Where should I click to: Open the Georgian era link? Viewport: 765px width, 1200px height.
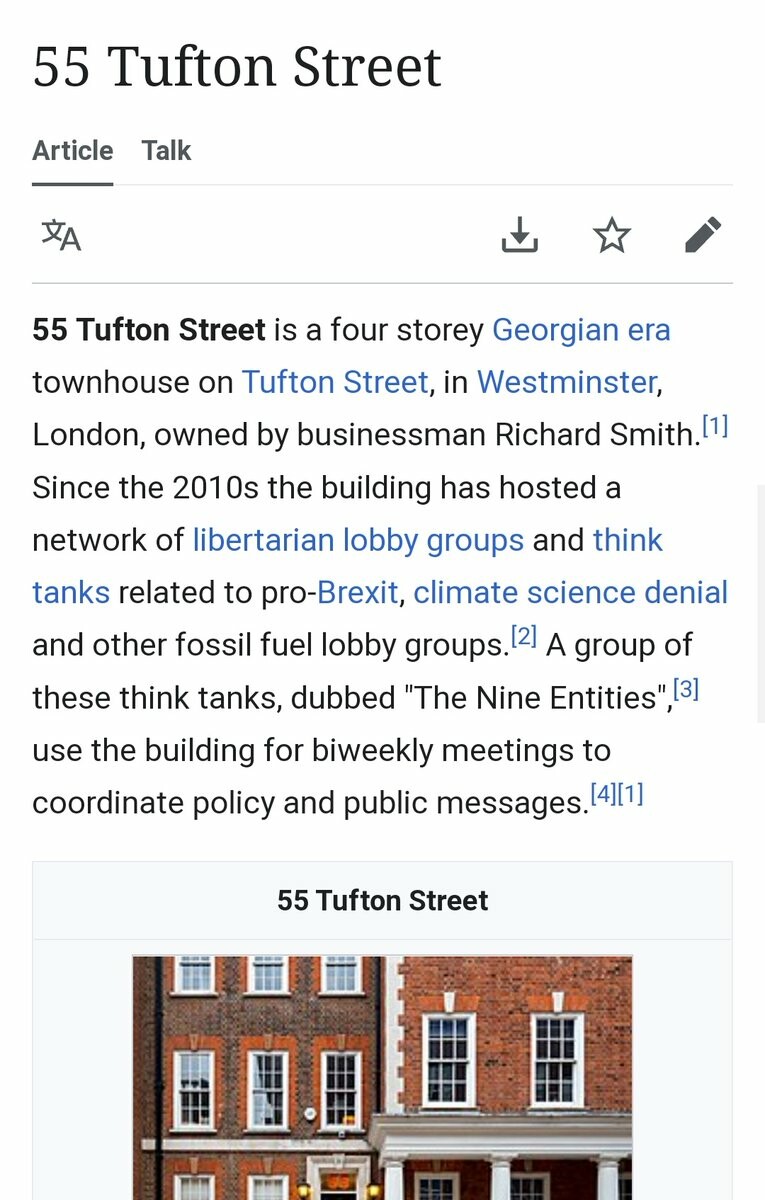click(x=581, y=330)
